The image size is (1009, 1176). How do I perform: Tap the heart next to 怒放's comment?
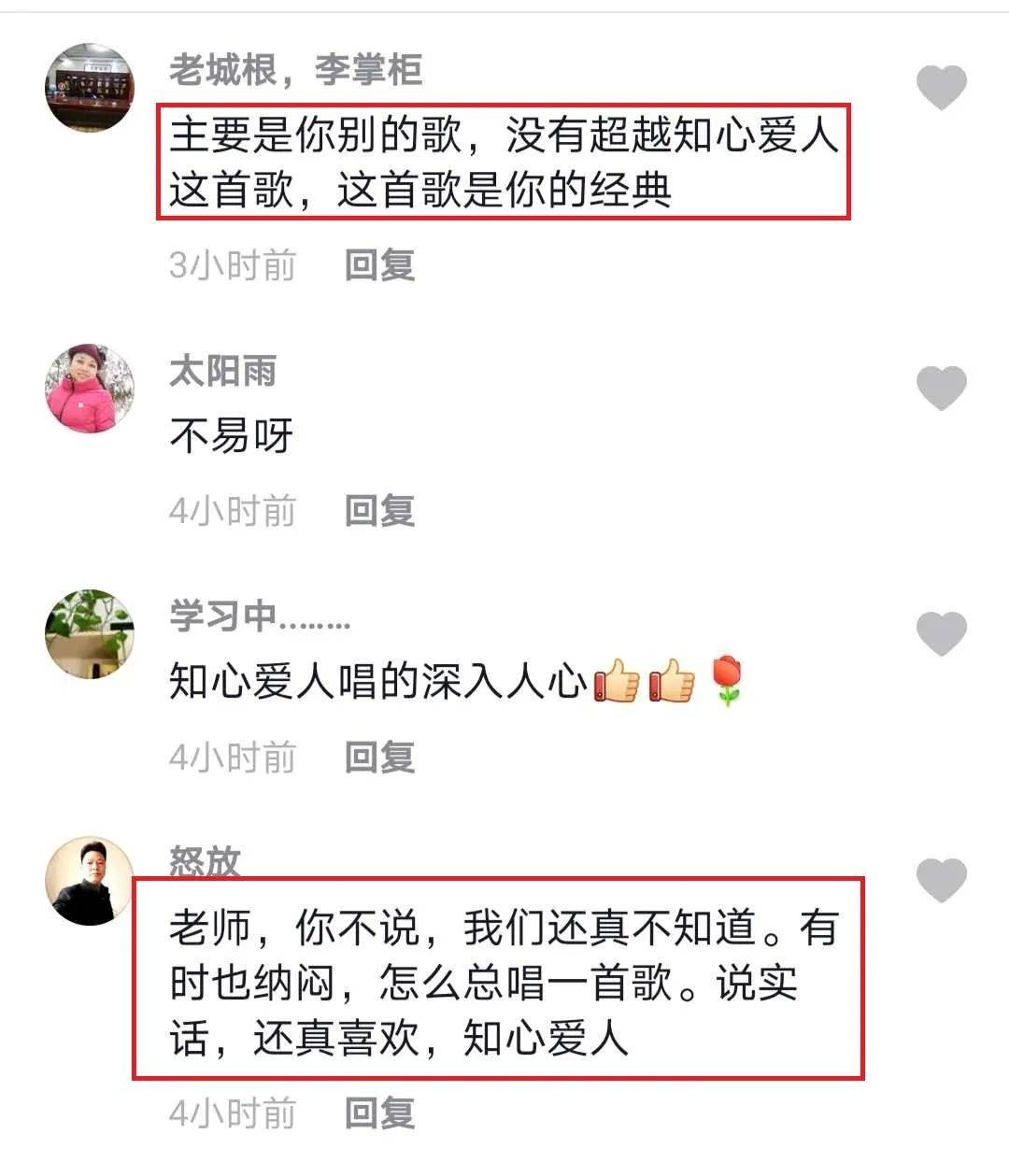click(943, 878)
